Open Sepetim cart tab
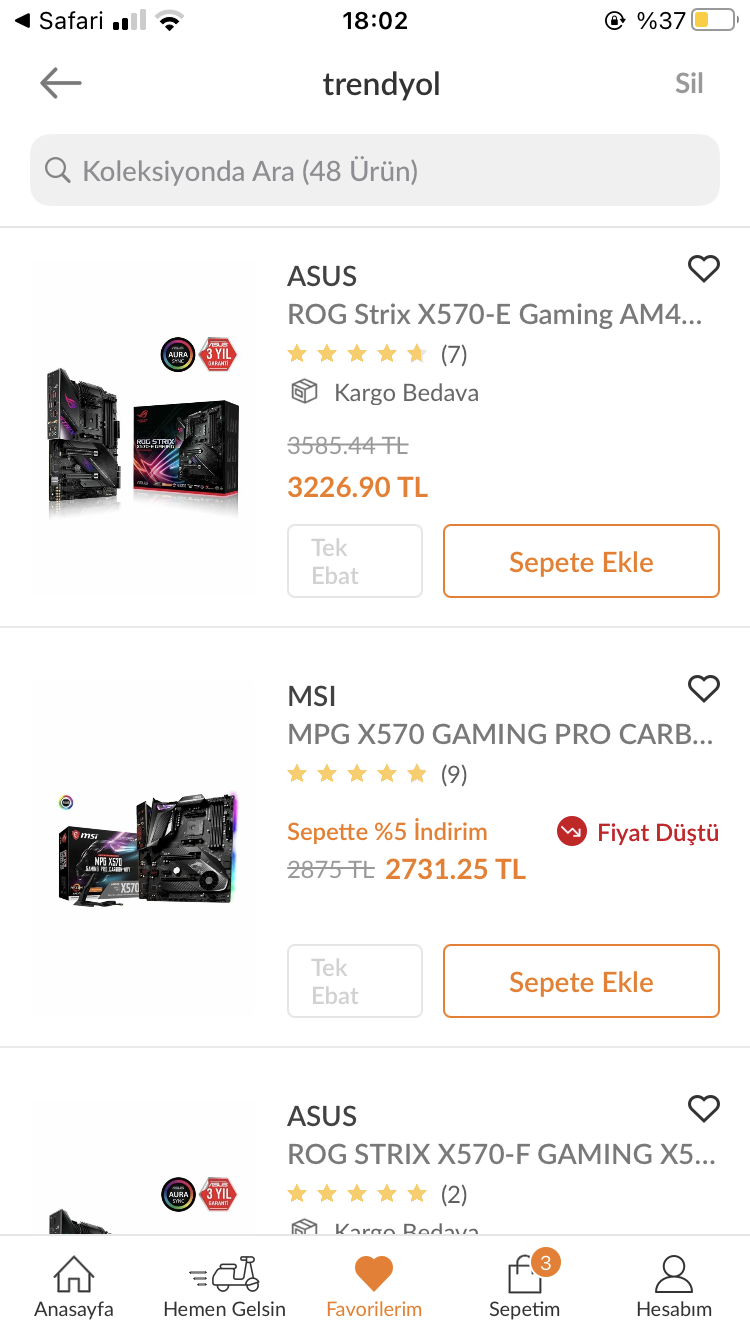Screen dimensions: 750x1334 tap(524, 1287)
